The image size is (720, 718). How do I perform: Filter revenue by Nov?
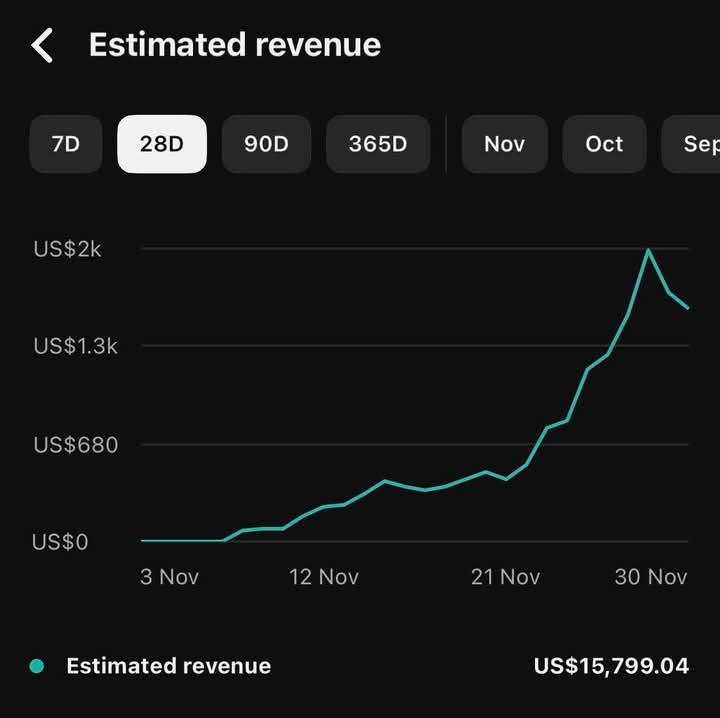[504, 144]
